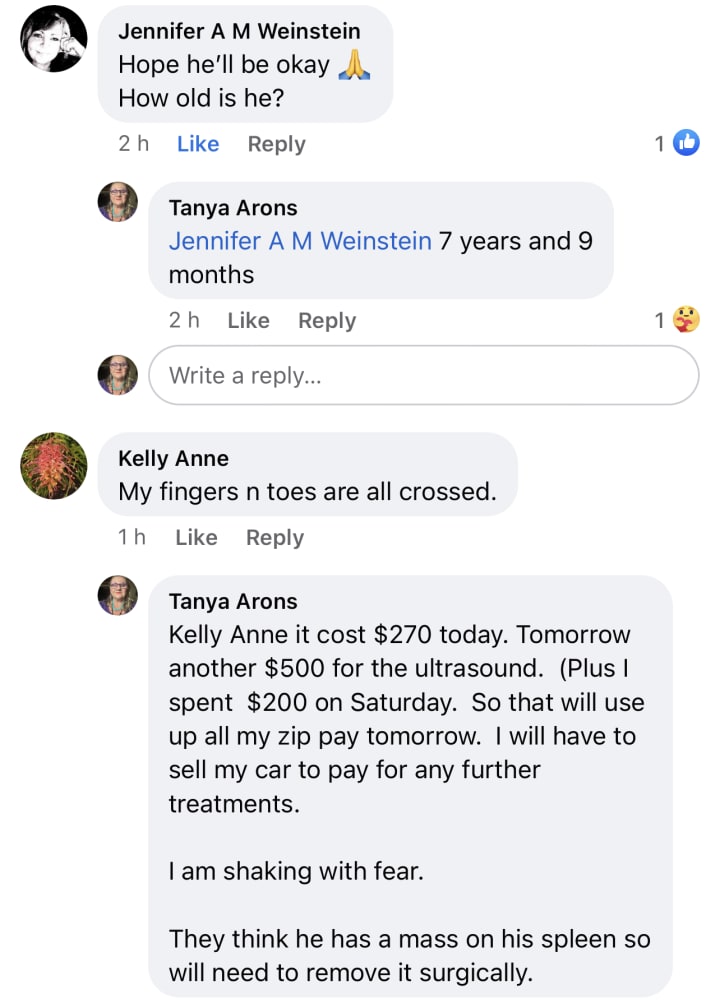Viewport: 720px width, 1003px height.
Task: Open Kelly Anne's profile picture
Action: 54,466
